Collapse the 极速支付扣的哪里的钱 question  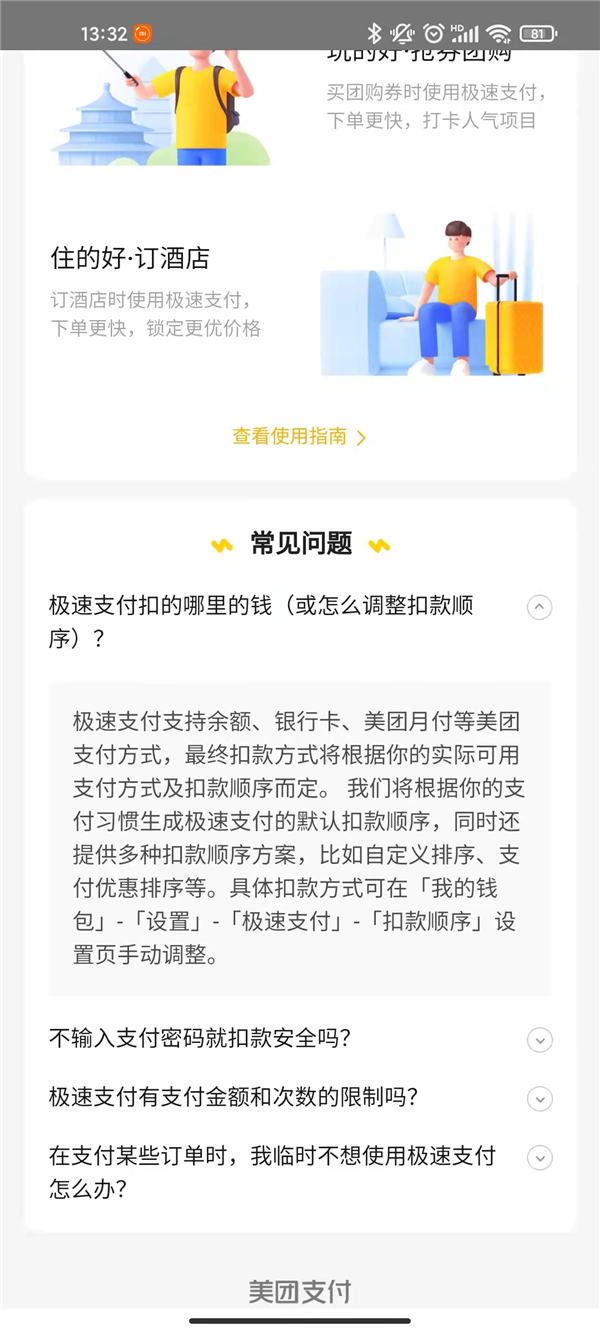(x=539, y=607)
